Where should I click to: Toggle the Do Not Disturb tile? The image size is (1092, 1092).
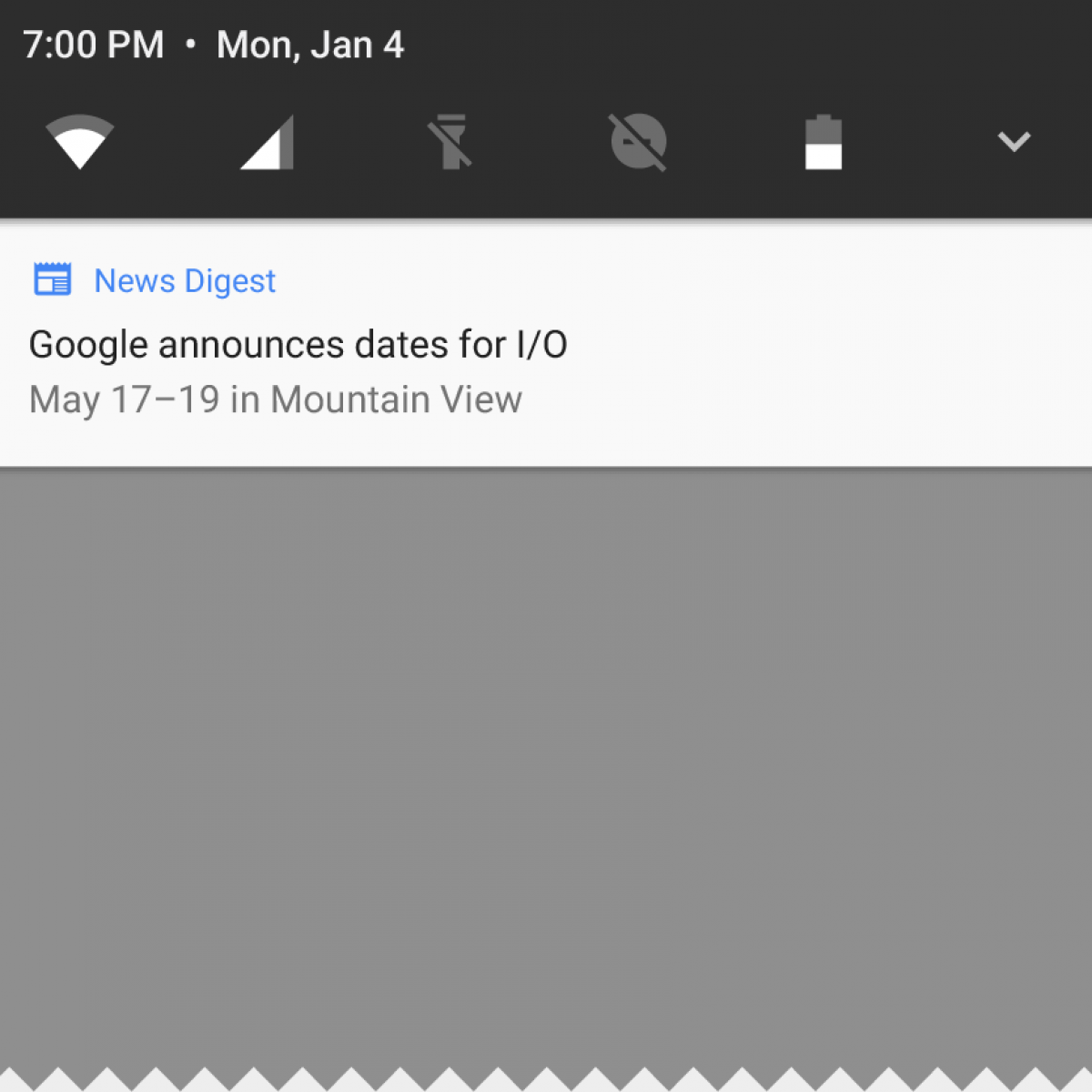click(638, 142)
